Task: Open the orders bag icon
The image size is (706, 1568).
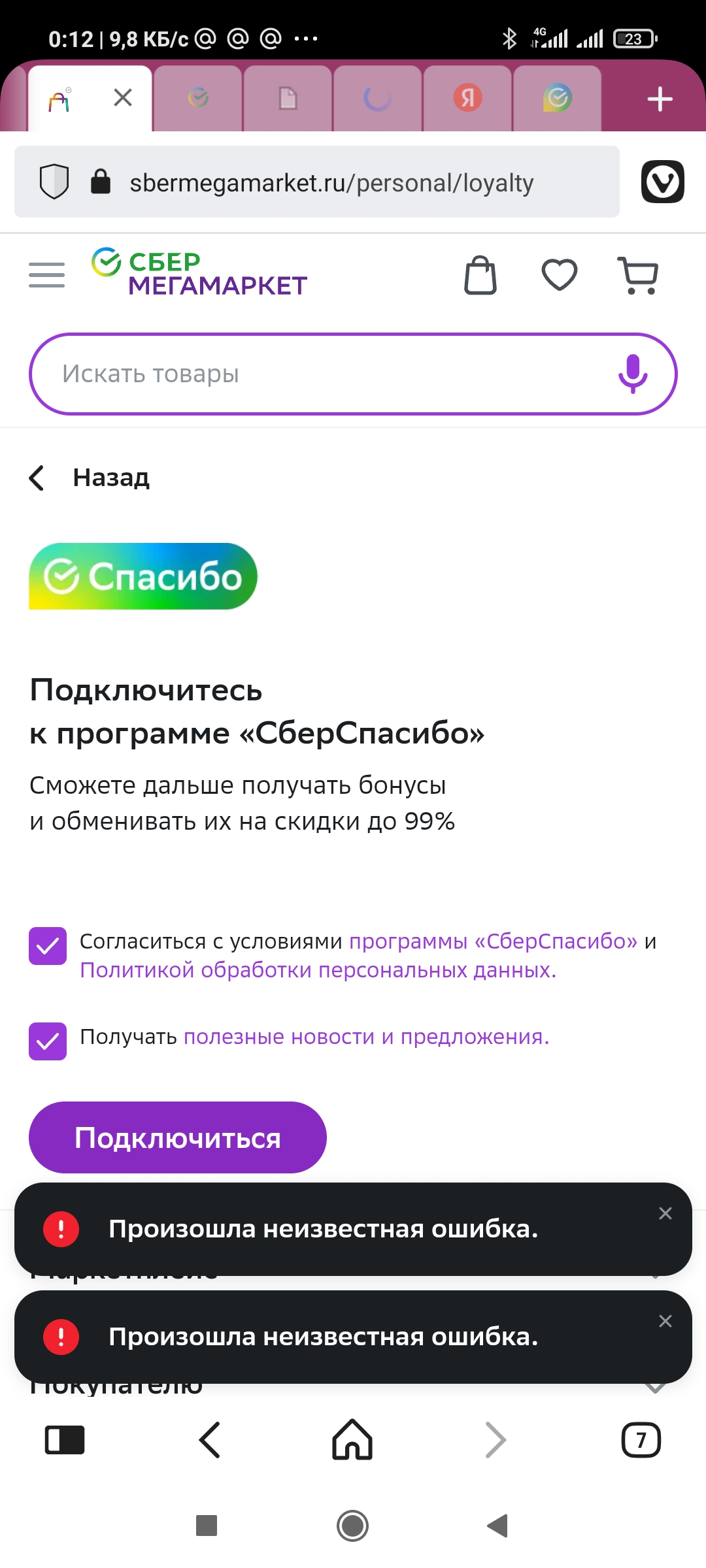Action: (x=480, y=275)
